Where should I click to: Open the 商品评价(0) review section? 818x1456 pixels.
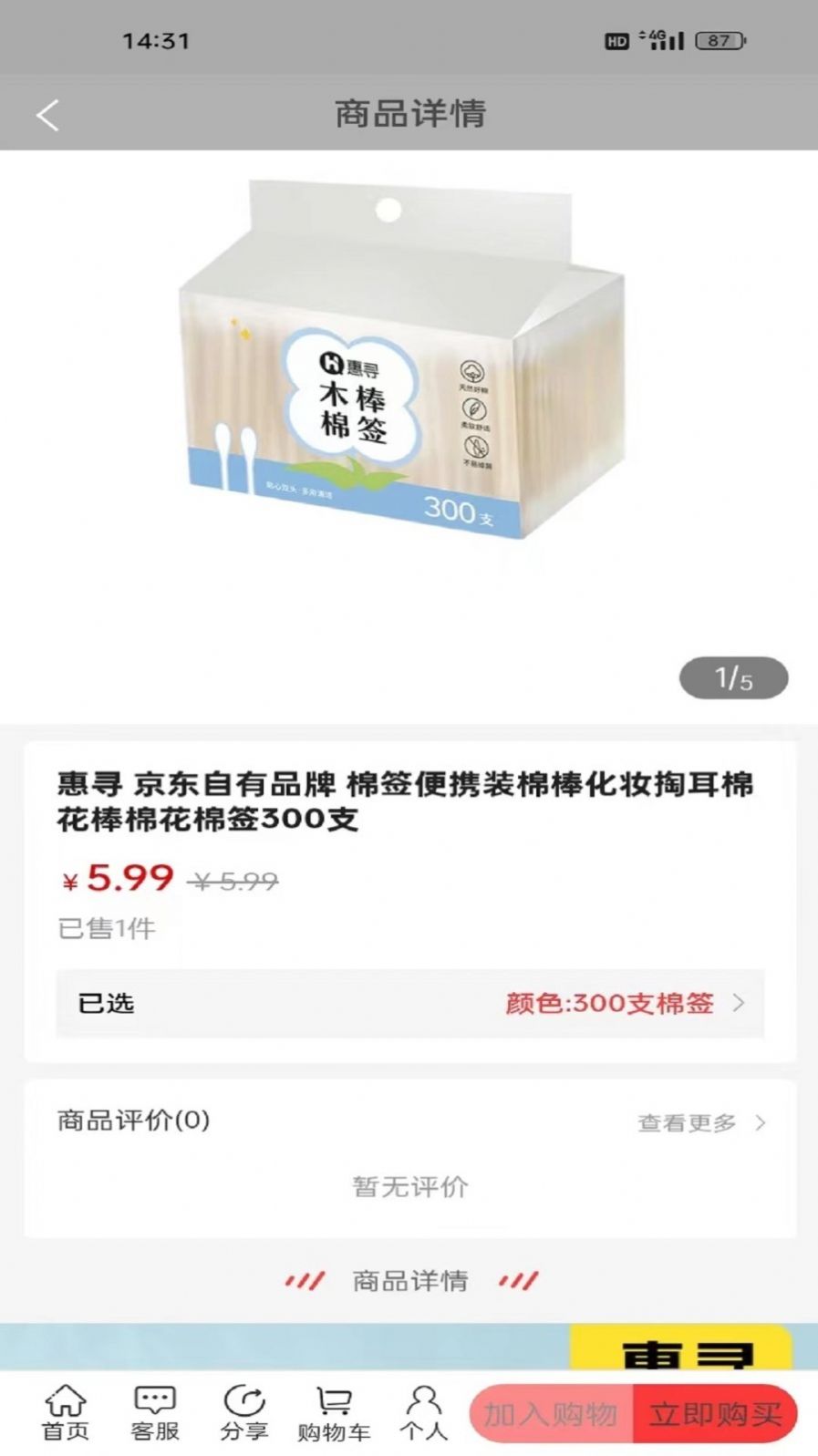pyautogui.click(x=133, y=1123)
